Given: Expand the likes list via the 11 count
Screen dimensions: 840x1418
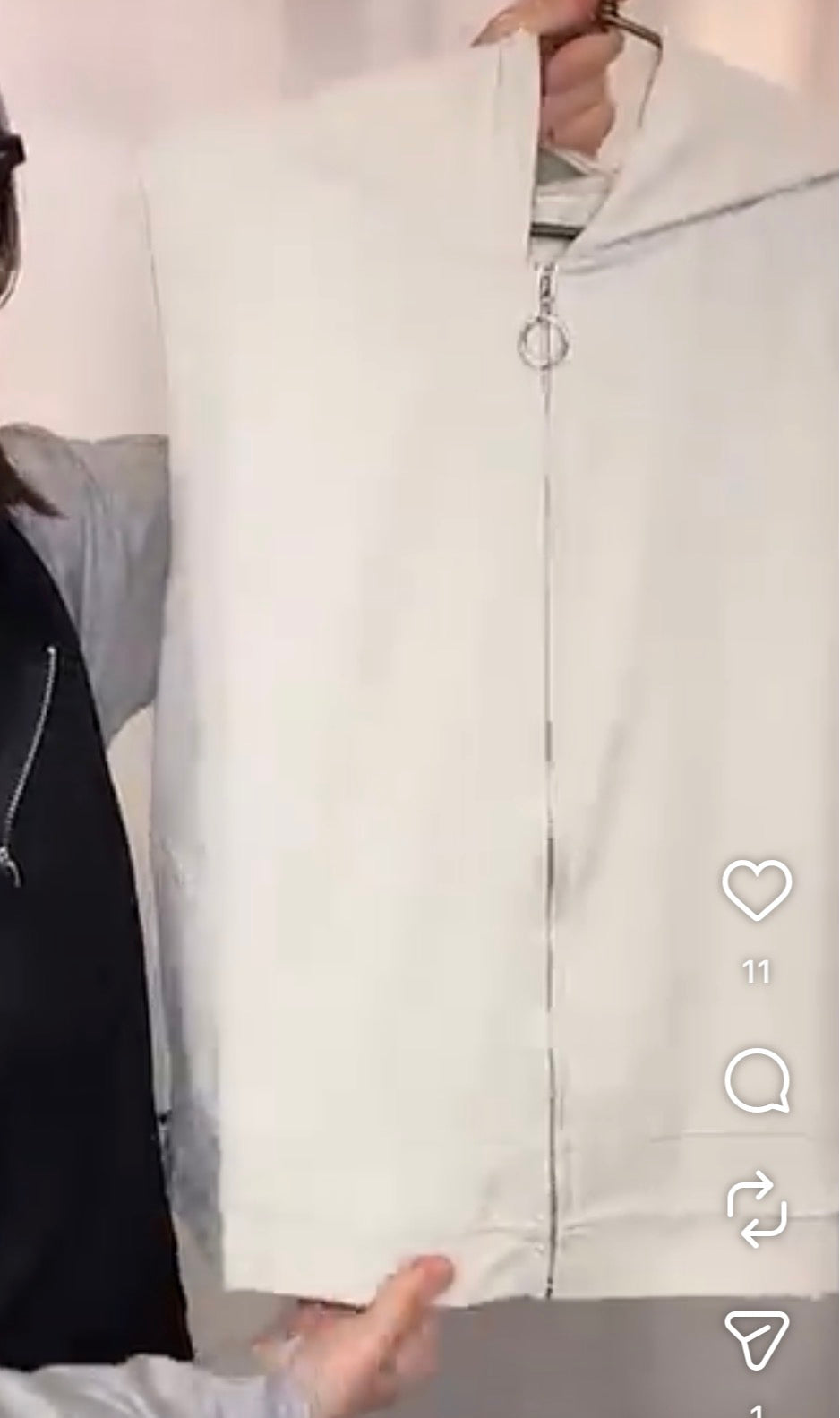Looking at the screenshot, I should [758, 968].
